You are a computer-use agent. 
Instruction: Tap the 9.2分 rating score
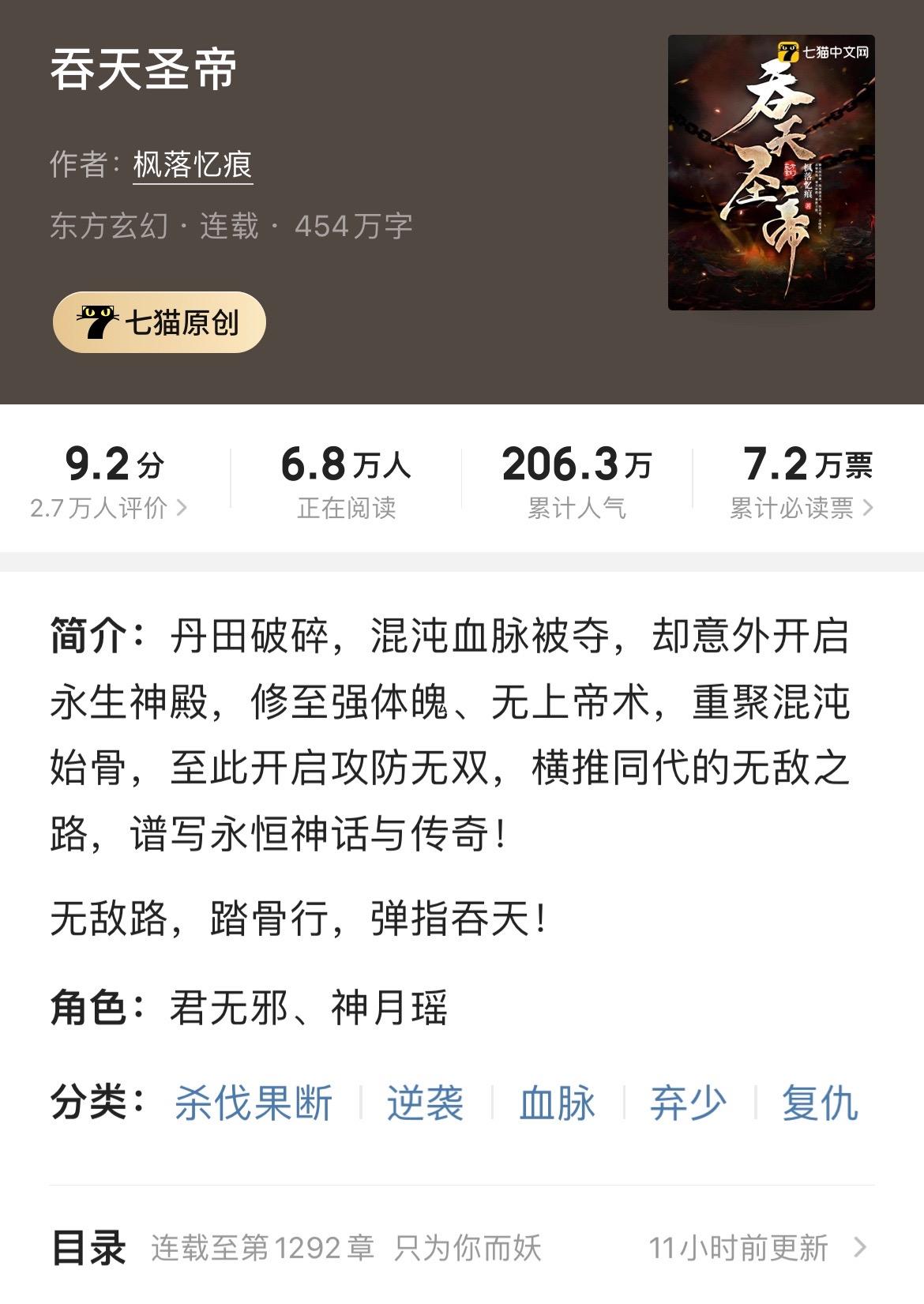click(114, 467)
